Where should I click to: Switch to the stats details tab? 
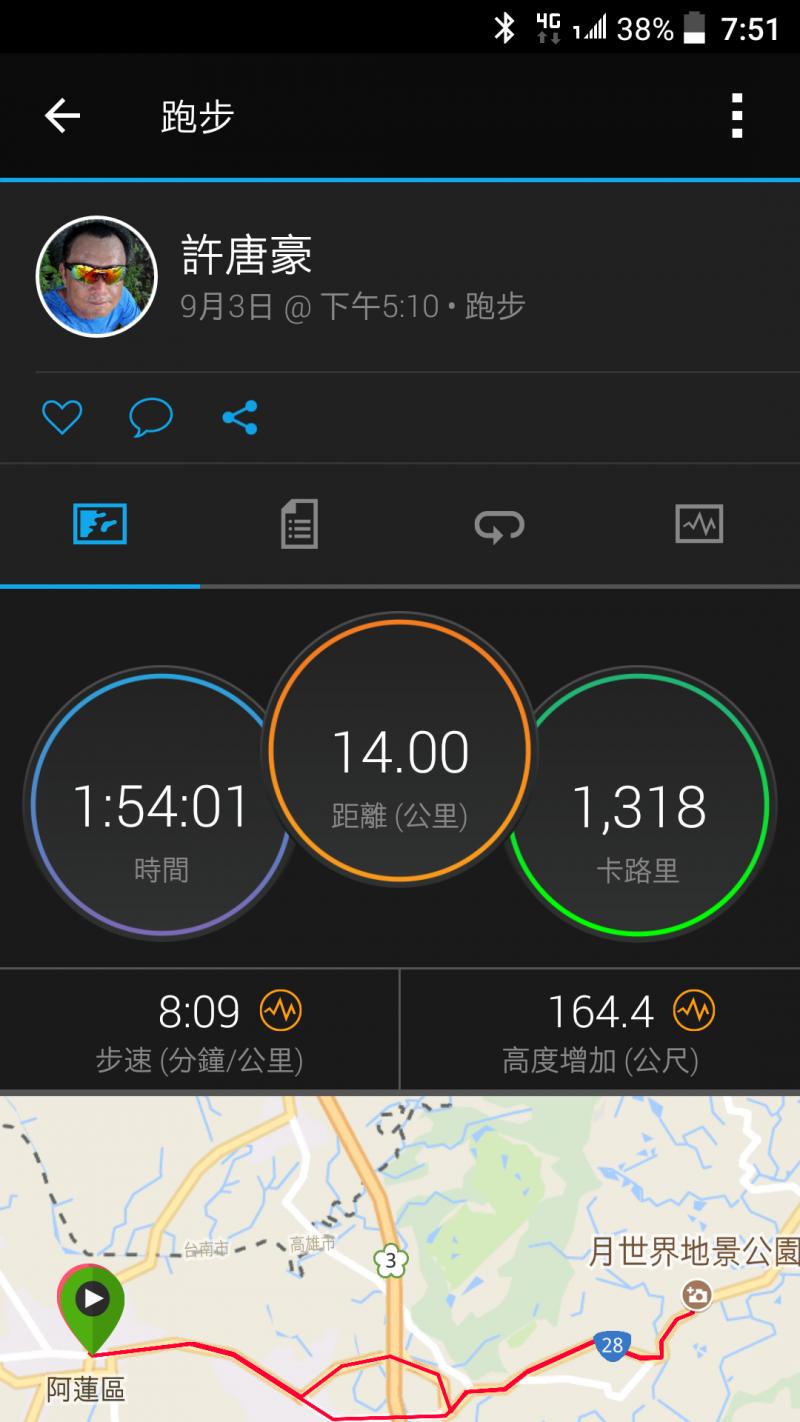coord(299,524)
